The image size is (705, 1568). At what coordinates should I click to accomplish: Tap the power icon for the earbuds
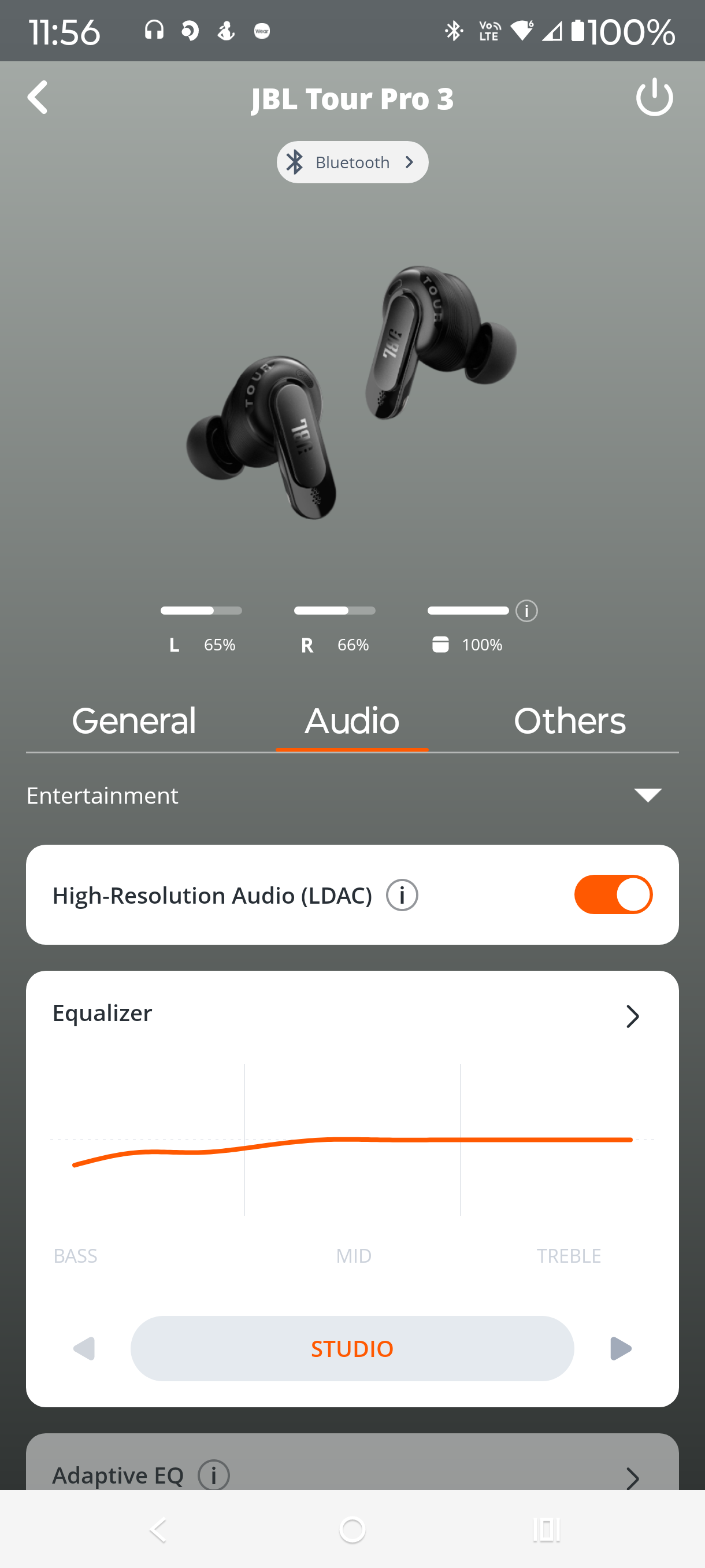tap(654, 97)
